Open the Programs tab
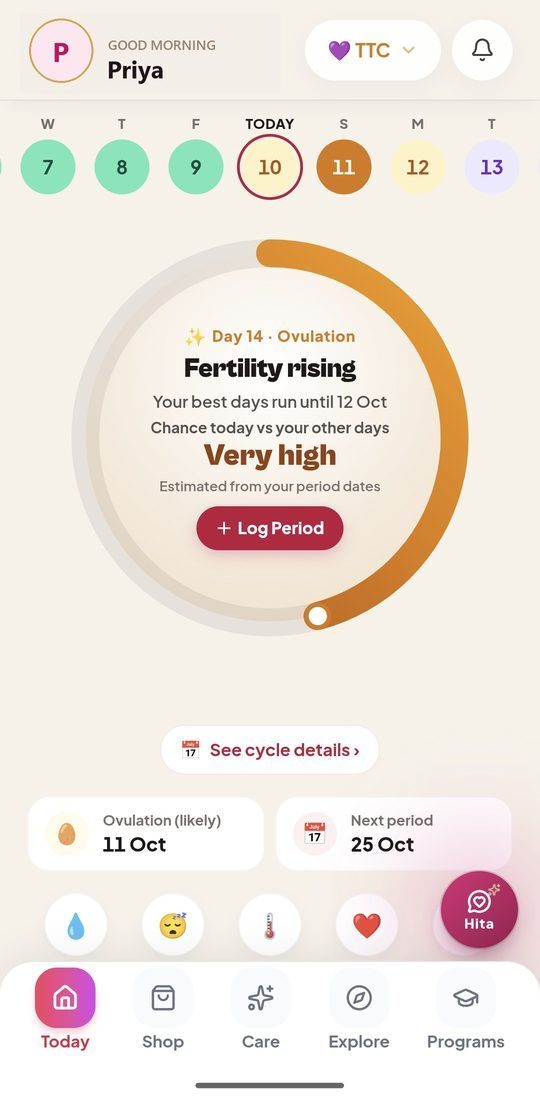 pos(465,1010)
